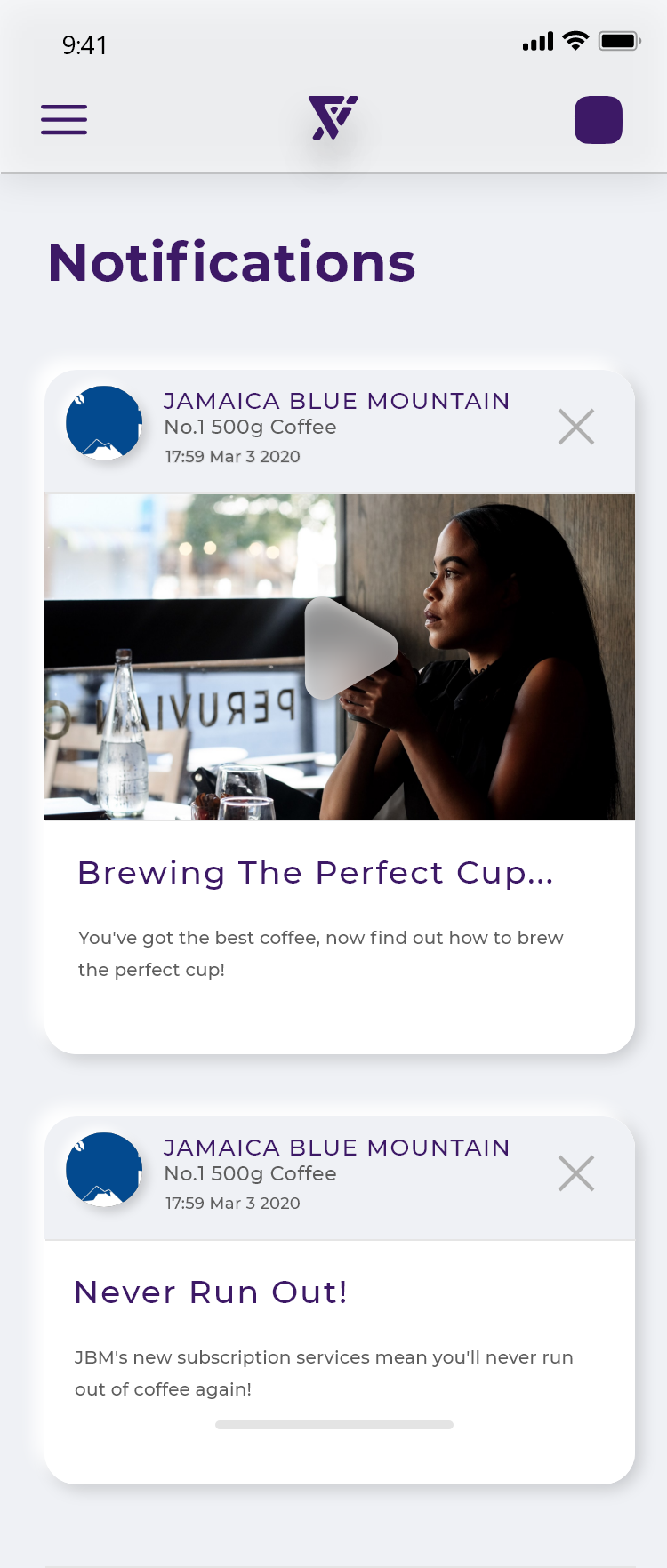Play the Brewing The Perfect Cup video
The height and width of the screenshot is (1568, 667).
pyautogui.click(x=350, y=649)
